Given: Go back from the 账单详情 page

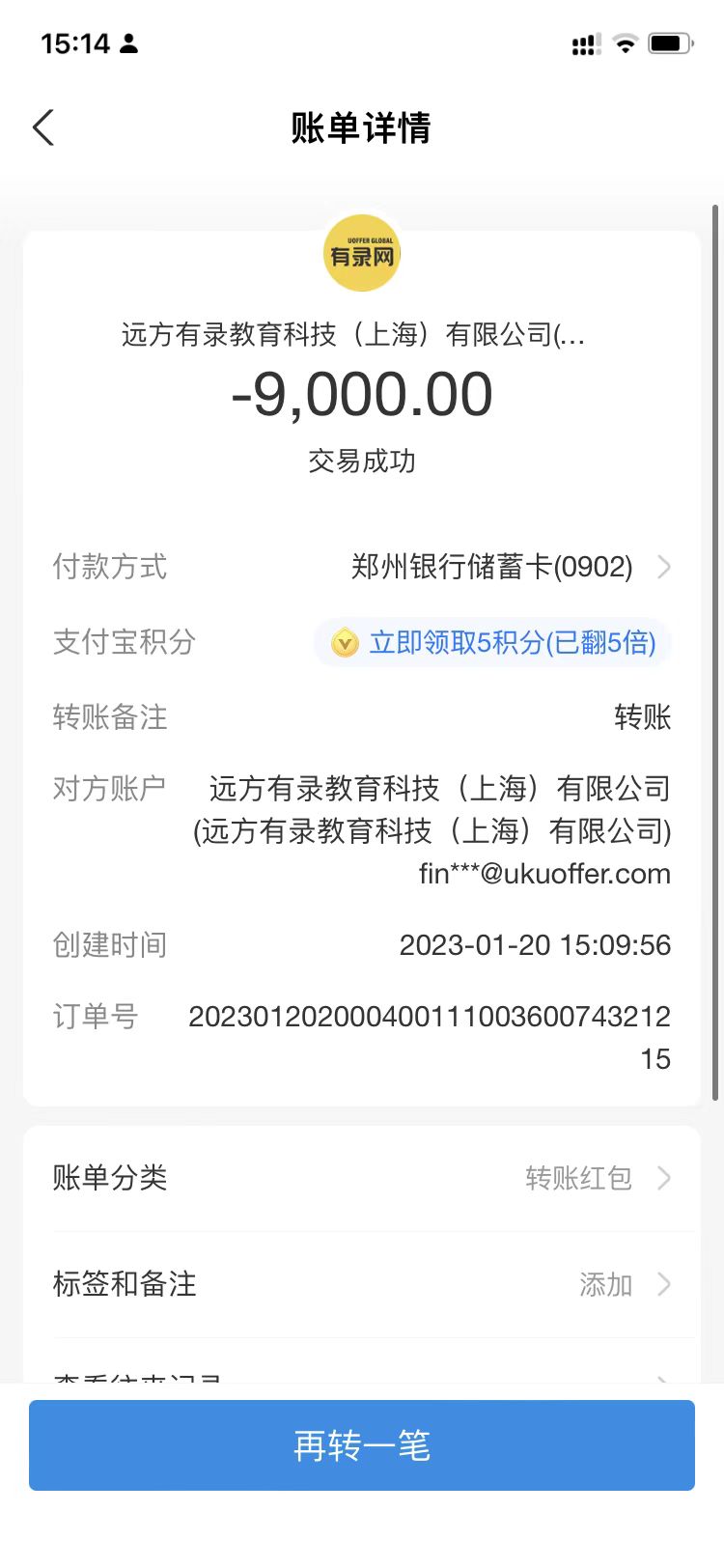Looking at the screenshot, I should [43, 127].
